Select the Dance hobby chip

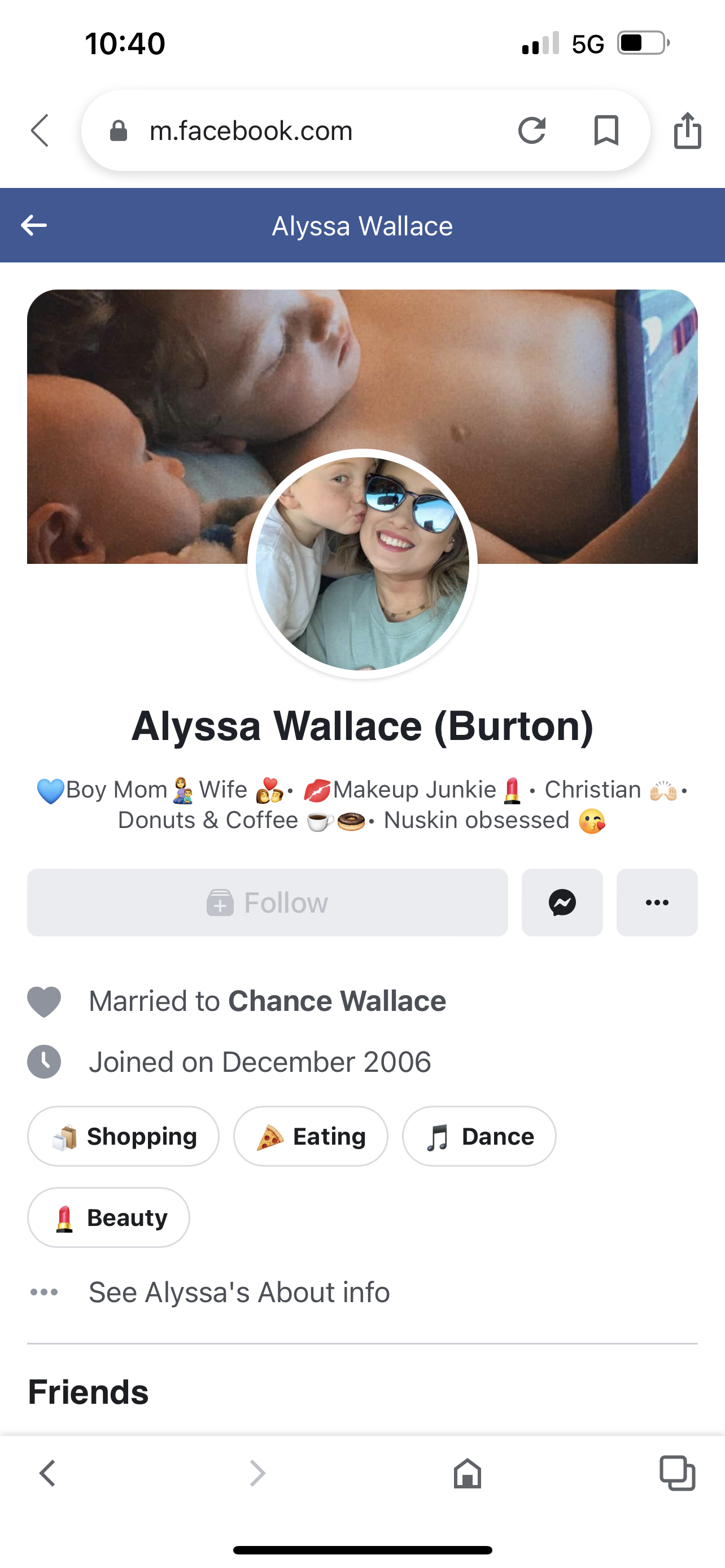[478, 1136]
